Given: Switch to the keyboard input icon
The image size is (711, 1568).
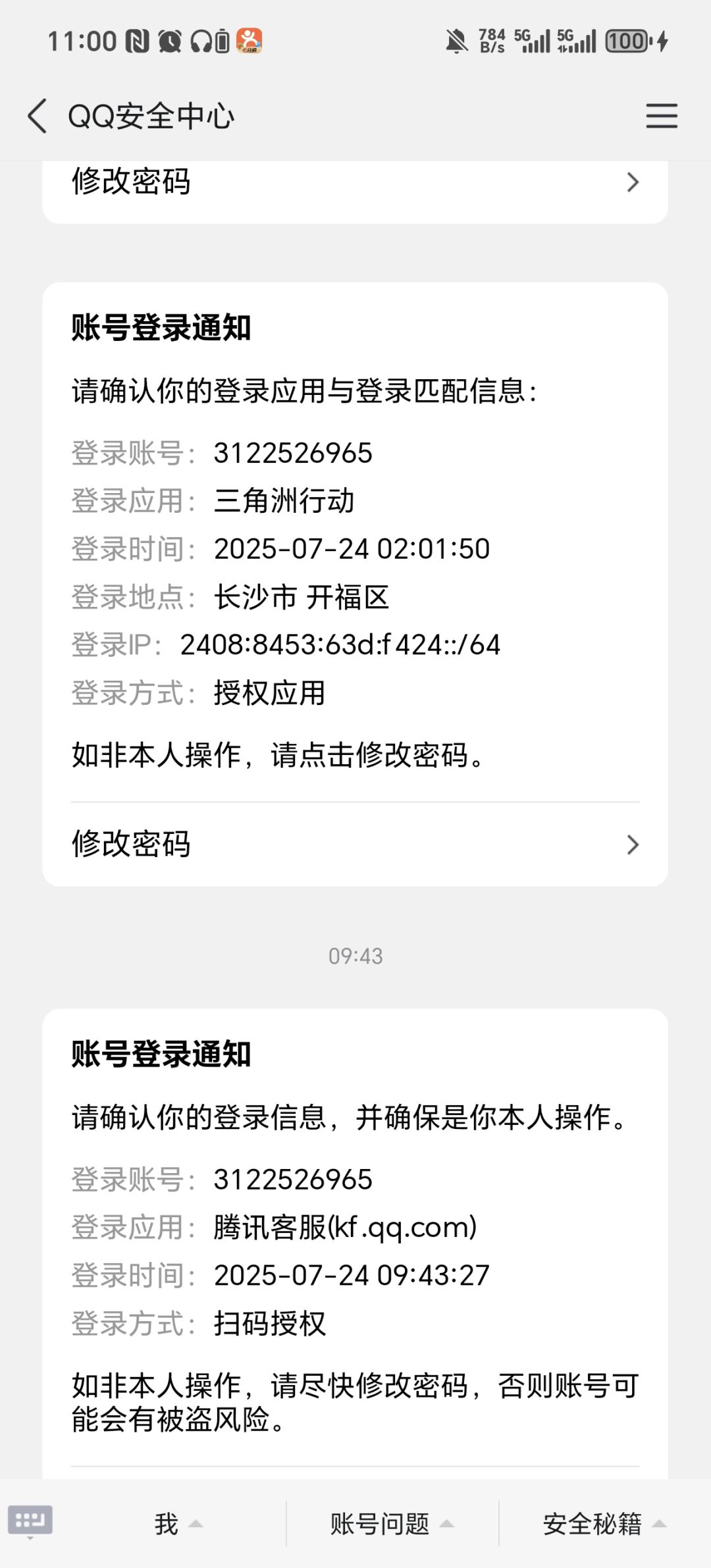Looking at the screenshot, I should click(x=30, y=1520).
